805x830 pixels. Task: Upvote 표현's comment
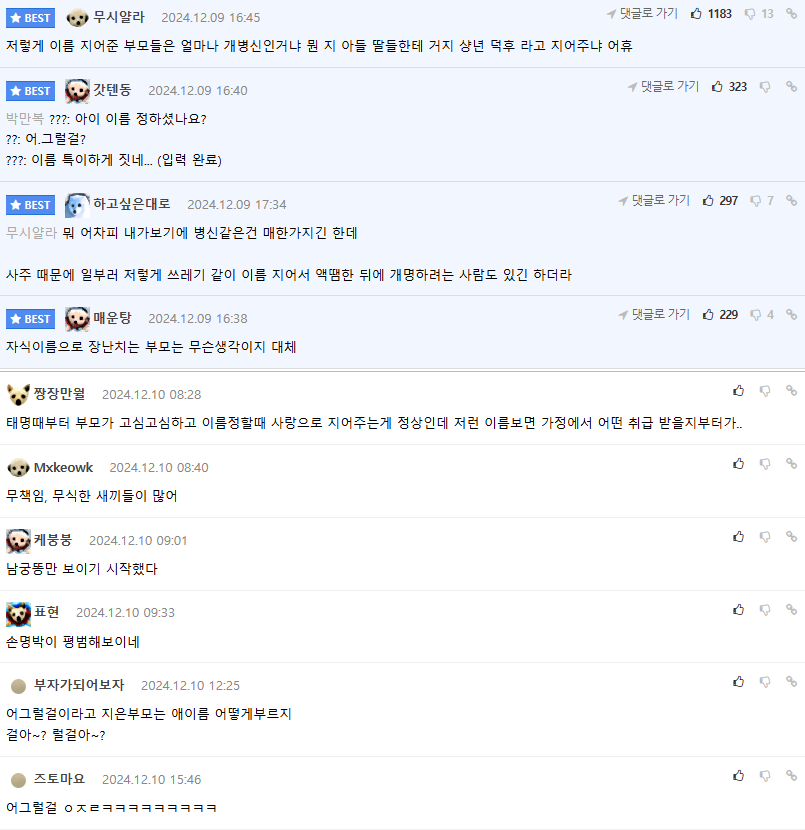click(738, 609)
